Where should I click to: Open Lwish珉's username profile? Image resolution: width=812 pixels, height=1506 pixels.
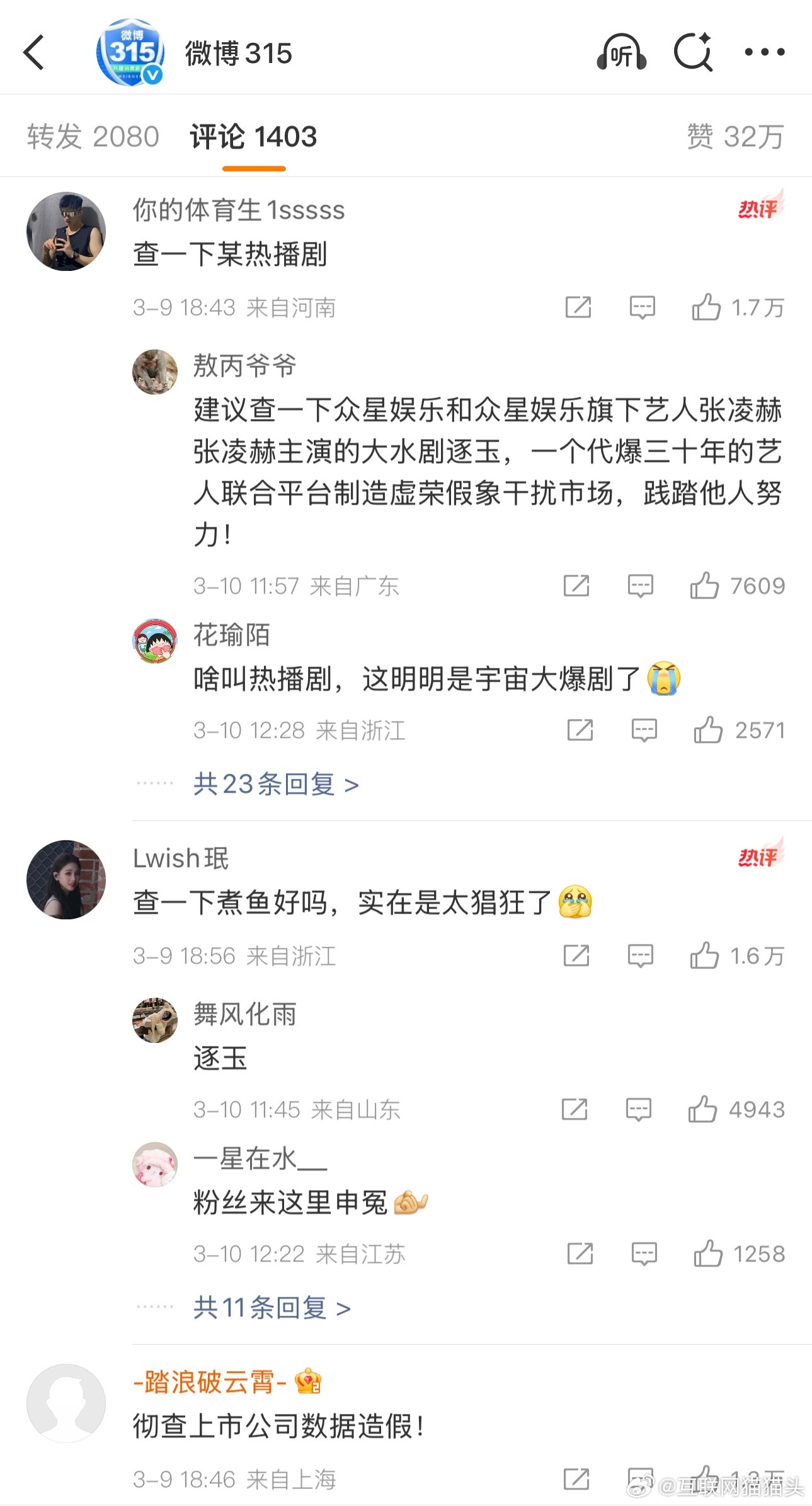point(181,859)
